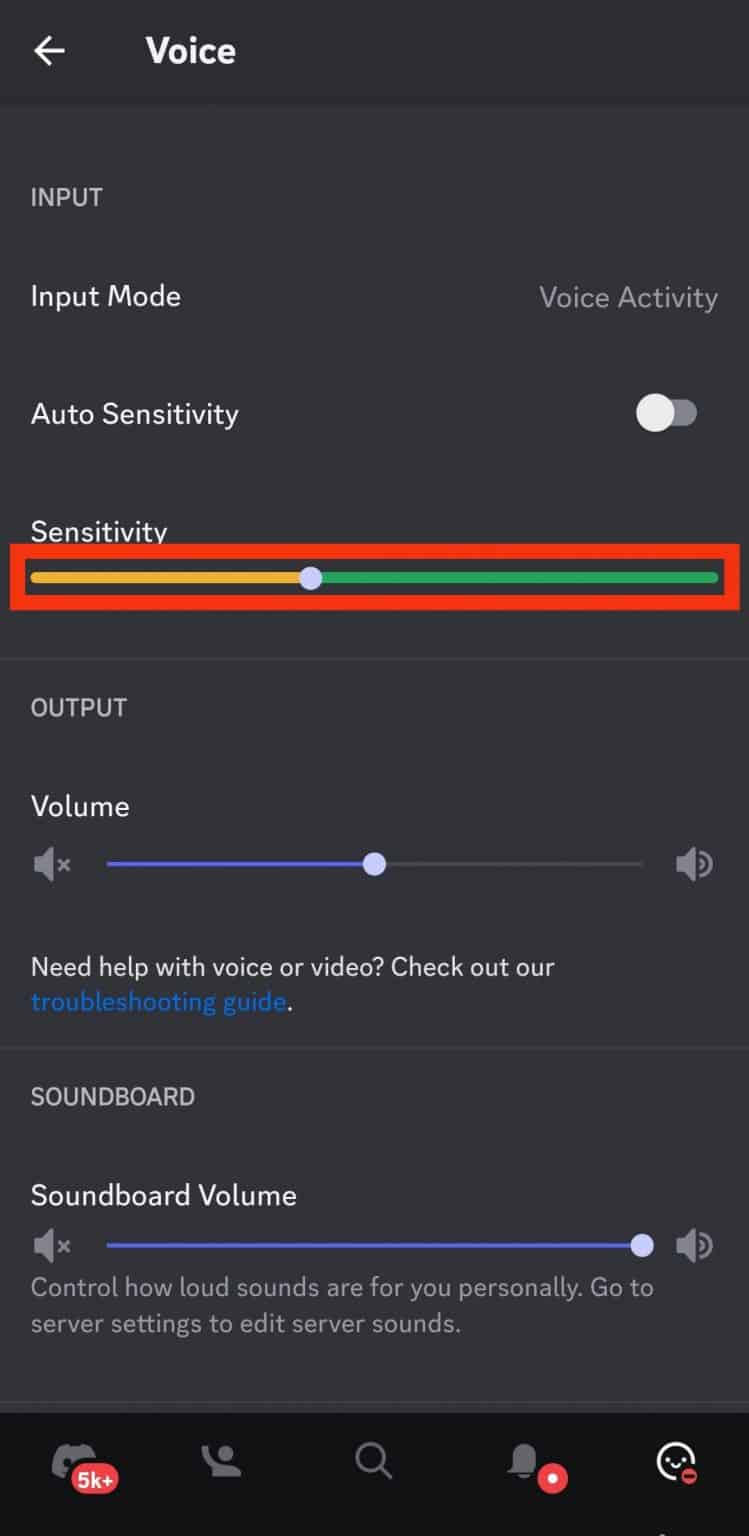
Task: Tap the Sensitivity slider handle
Action: pyautogui.click(x=311, y=578)
